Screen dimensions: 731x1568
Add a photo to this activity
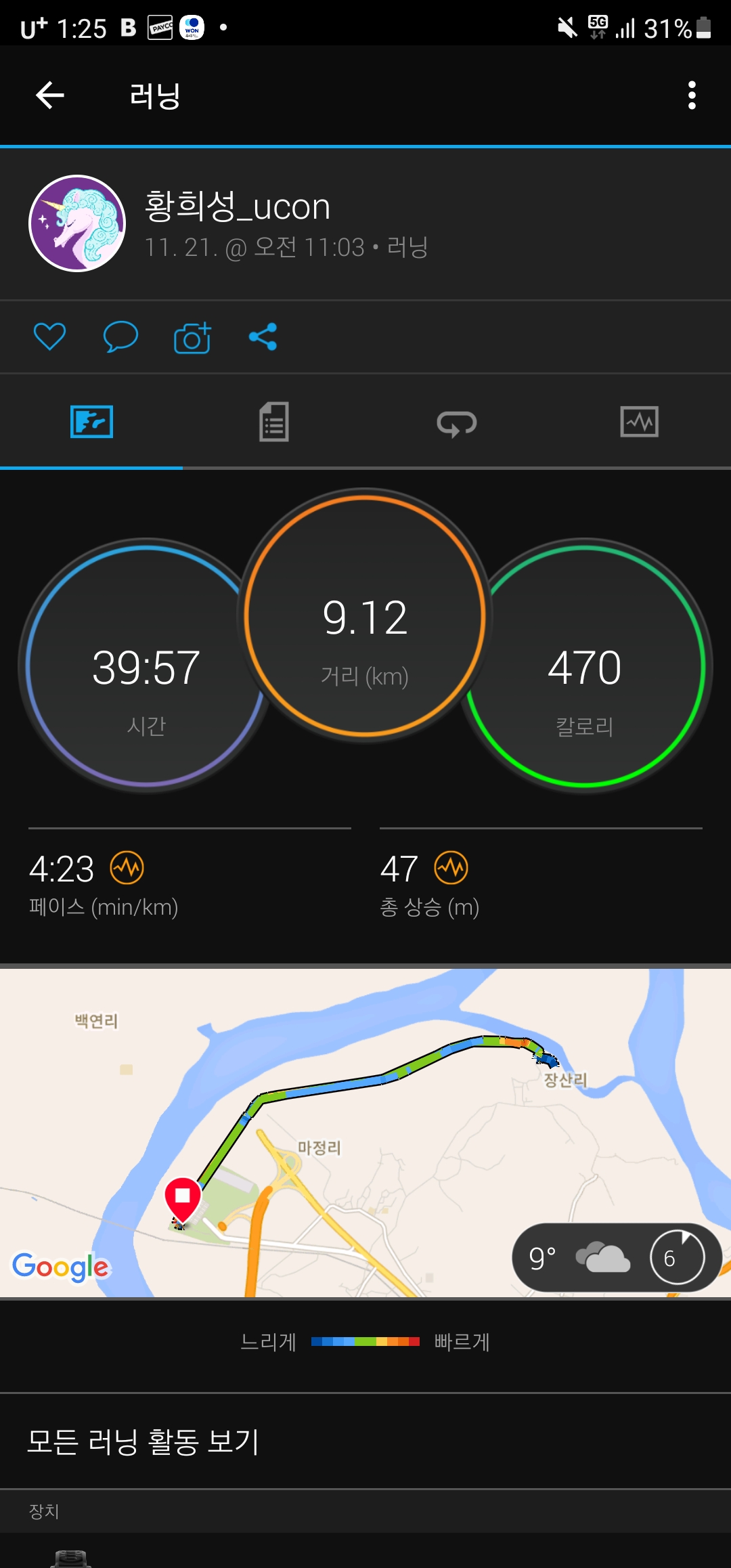coord(192,337)
